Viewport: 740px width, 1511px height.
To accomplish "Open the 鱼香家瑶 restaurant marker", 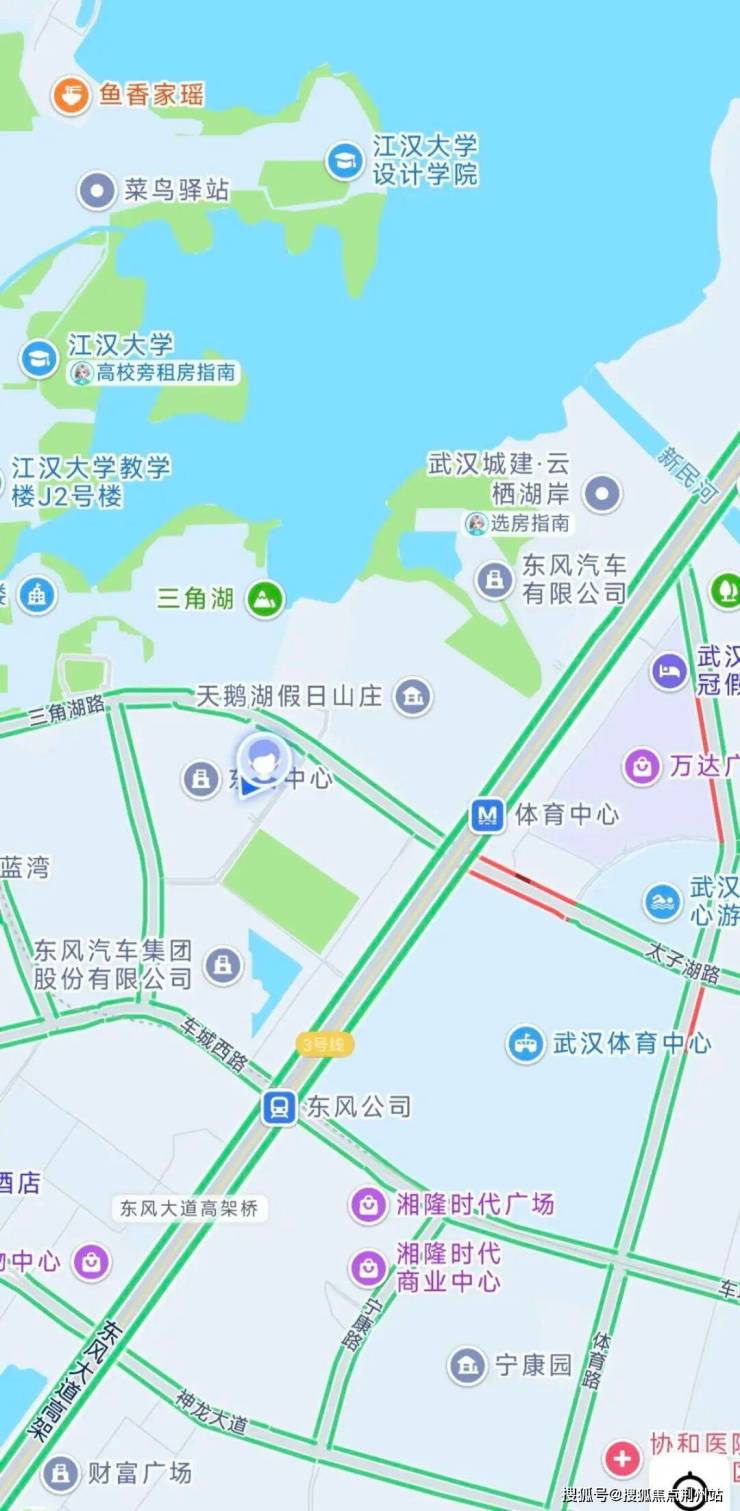I will point(71,97).
